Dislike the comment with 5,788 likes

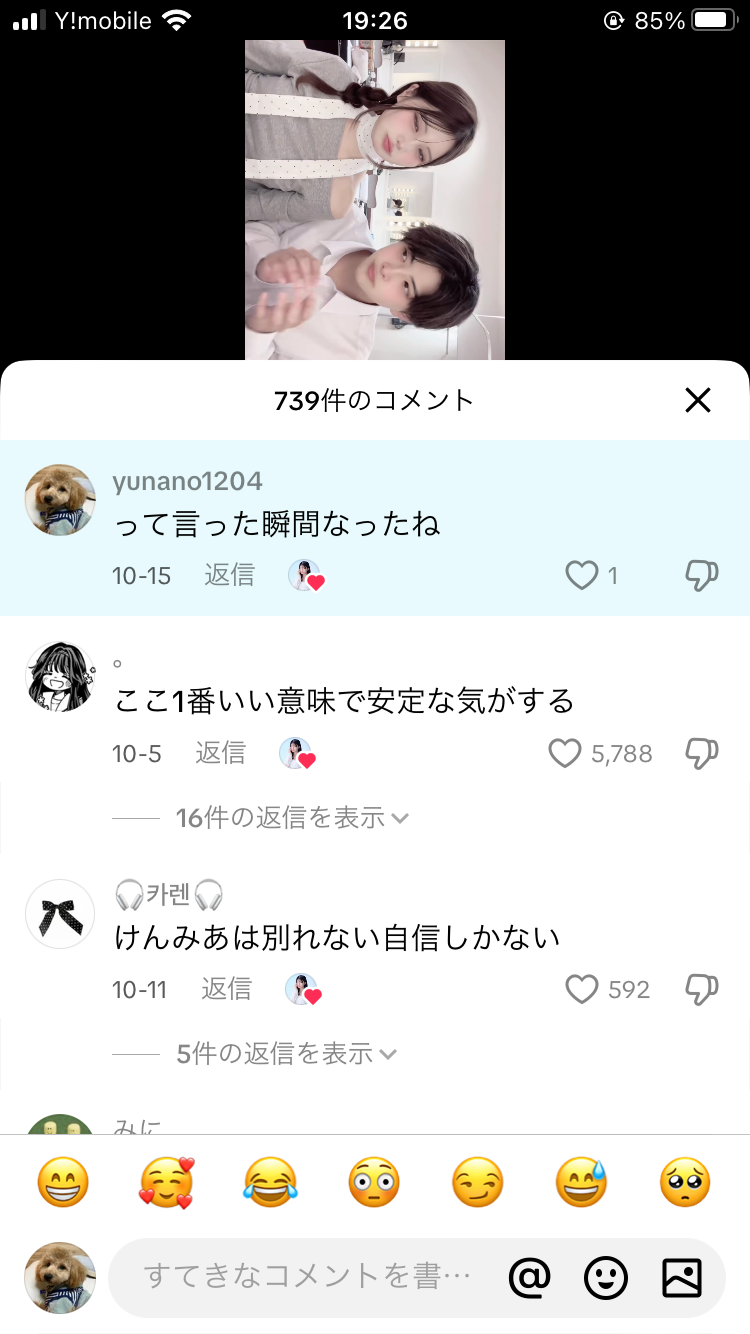click(702, 753)
